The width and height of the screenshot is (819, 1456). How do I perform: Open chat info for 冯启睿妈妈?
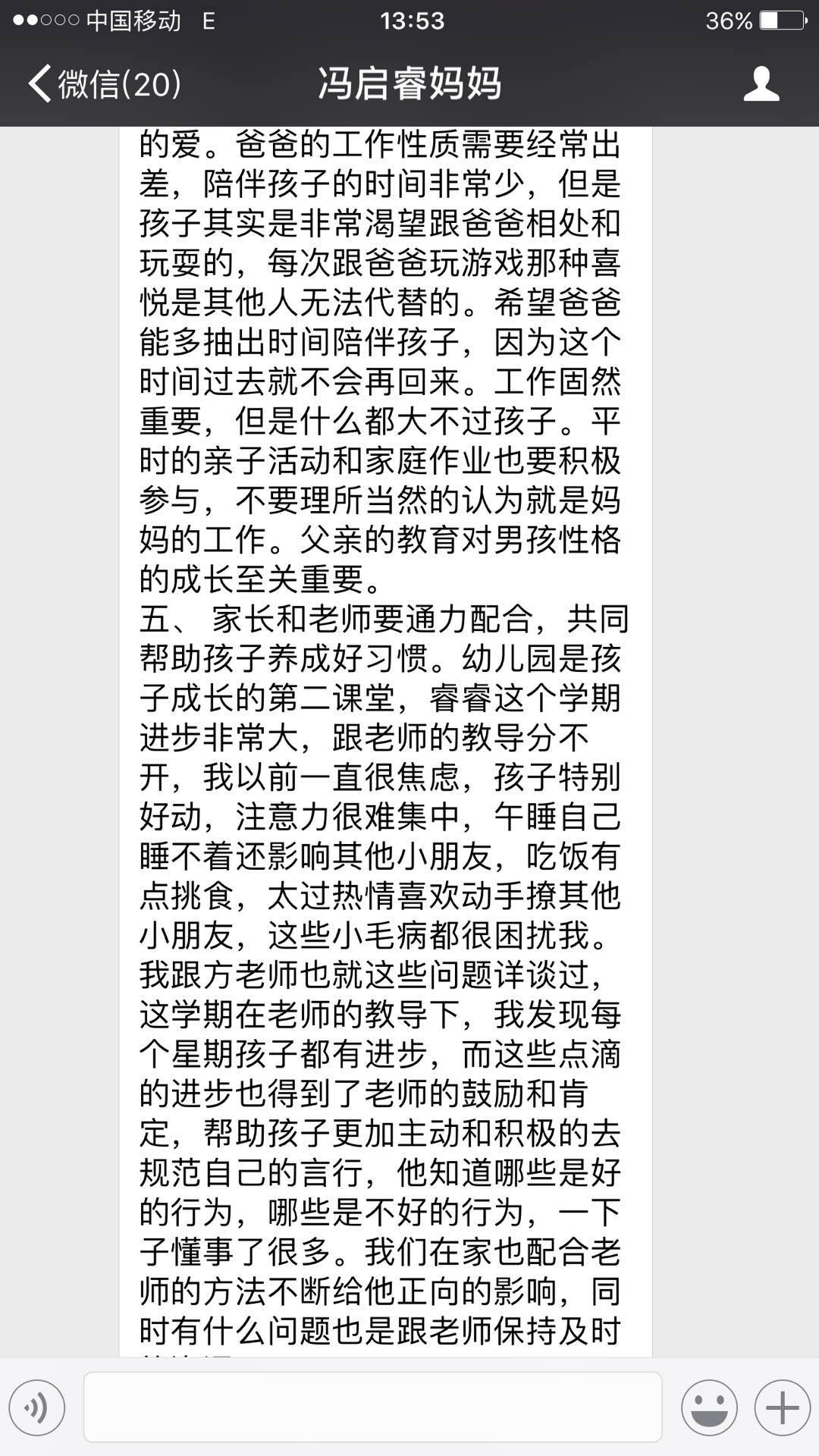(761, 83)
